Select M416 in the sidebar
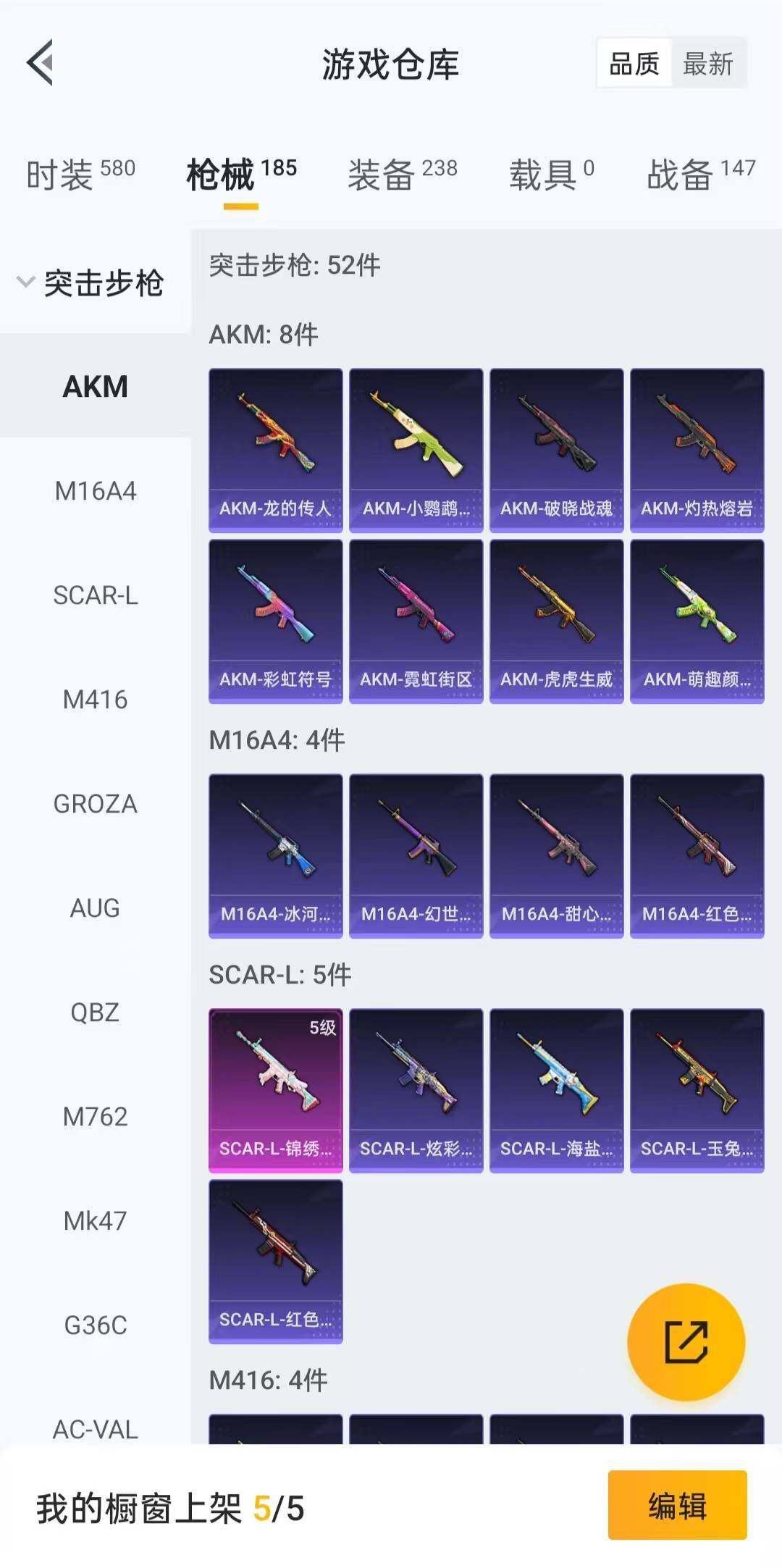782x1568 pixels. click(95, 700)
